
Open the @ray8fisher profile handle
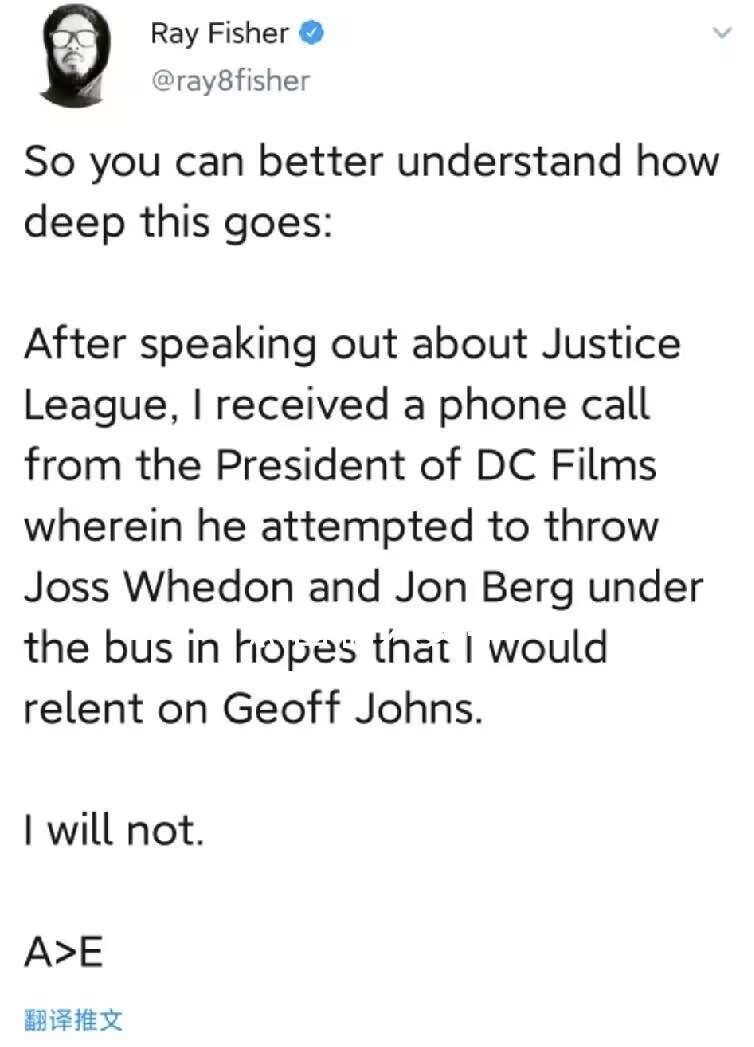(229, 80)
